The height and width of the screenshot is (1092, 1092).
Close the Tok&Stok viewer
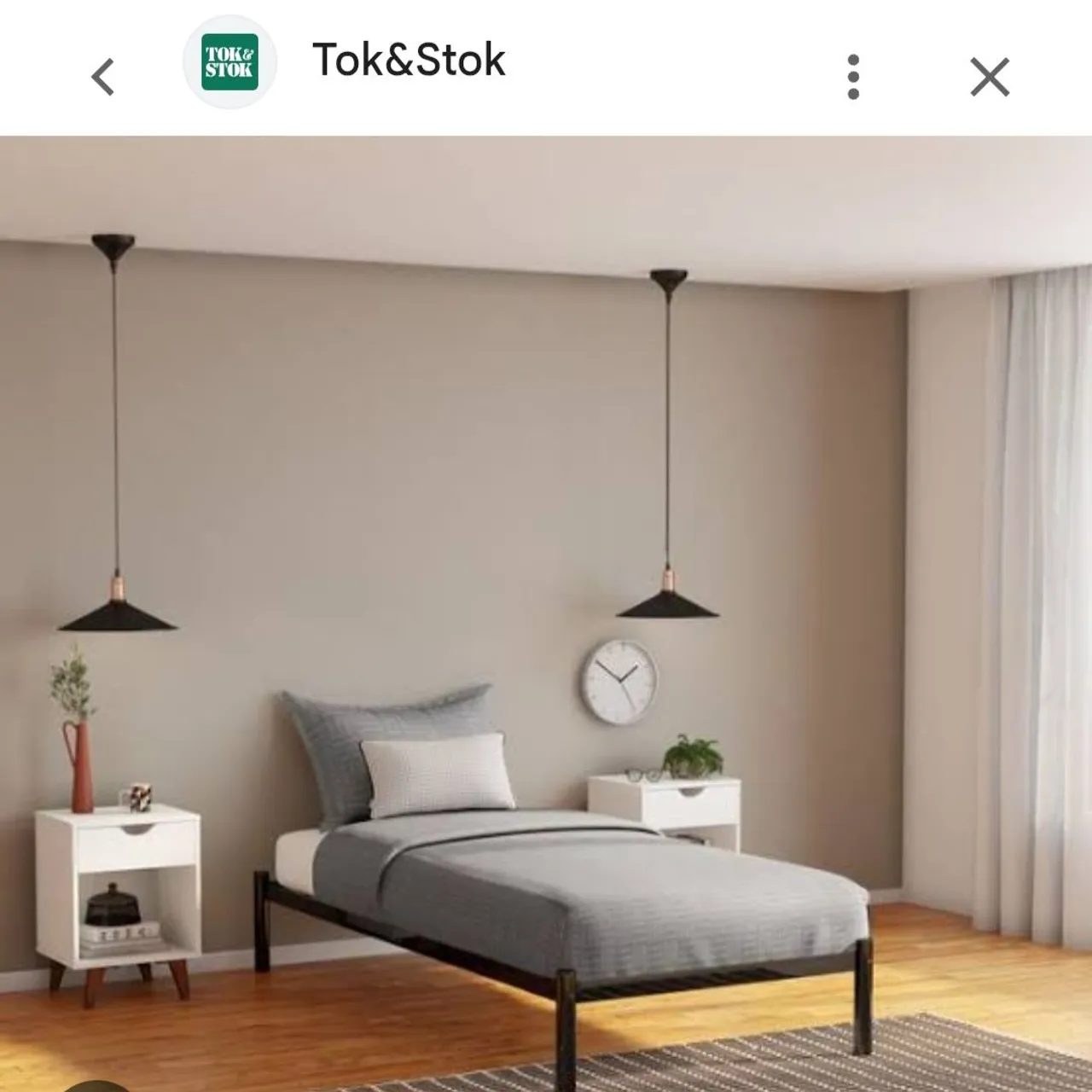pyautogui.click(x=990, y=77)
